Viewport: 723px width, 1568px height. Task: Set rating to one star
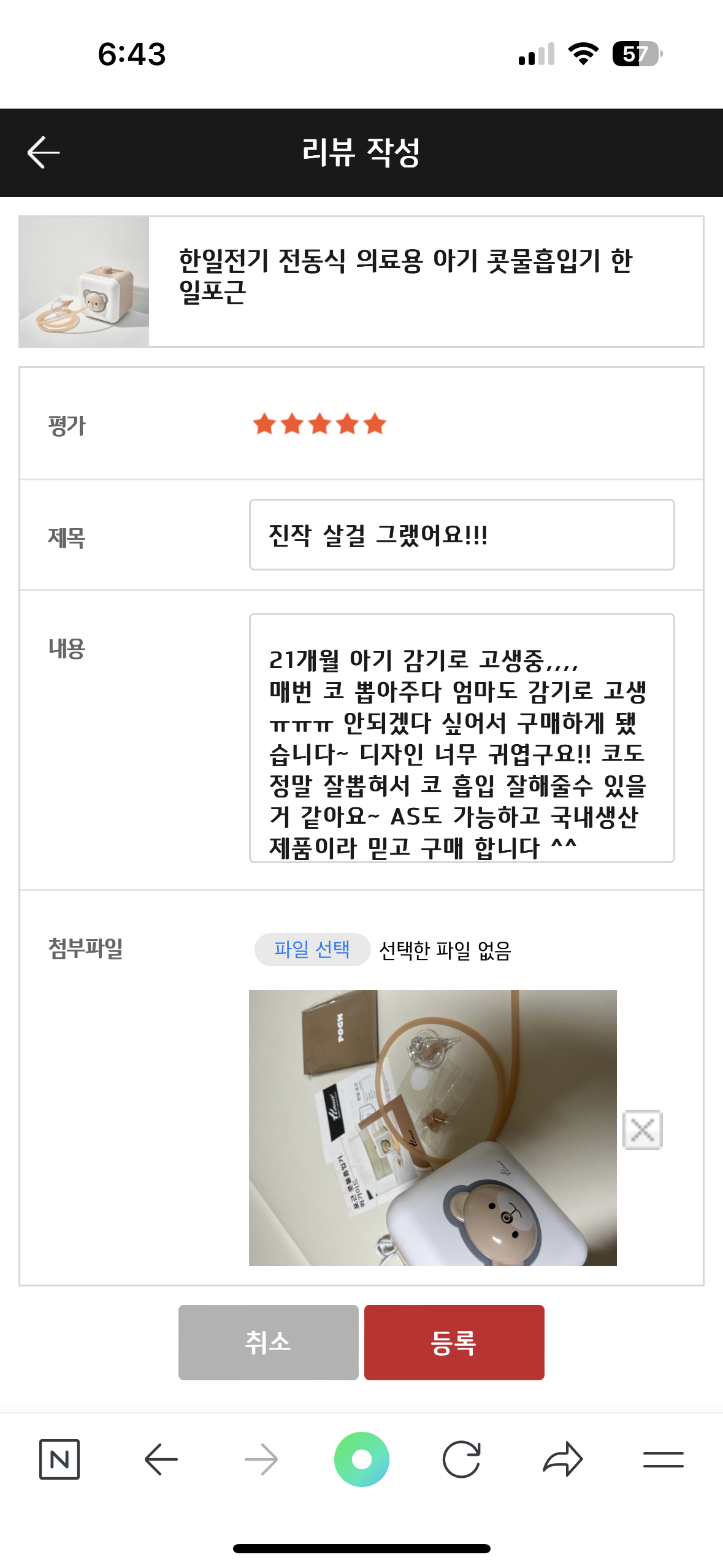pos(264,424)
